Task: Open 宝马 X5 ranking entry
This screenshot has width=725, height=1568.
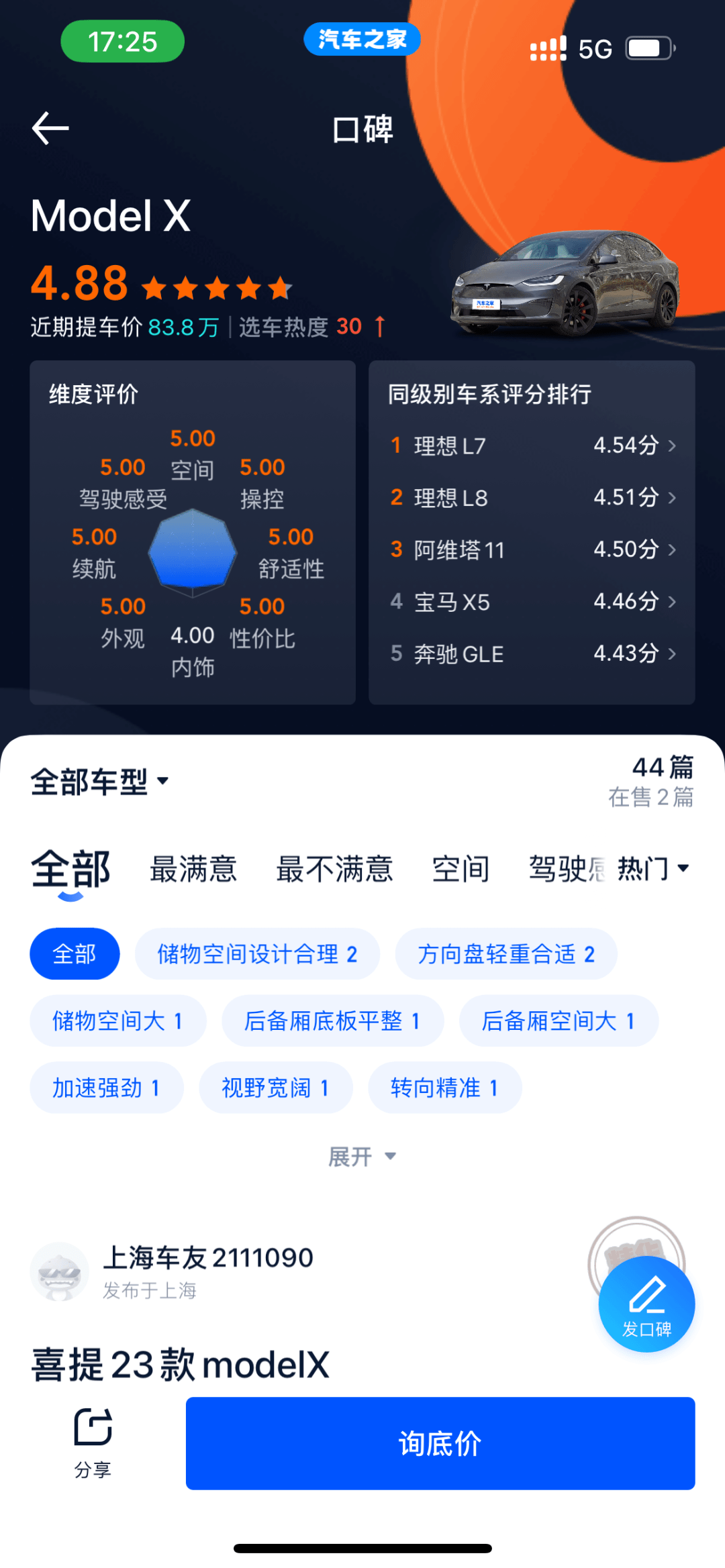Action: 532,602
